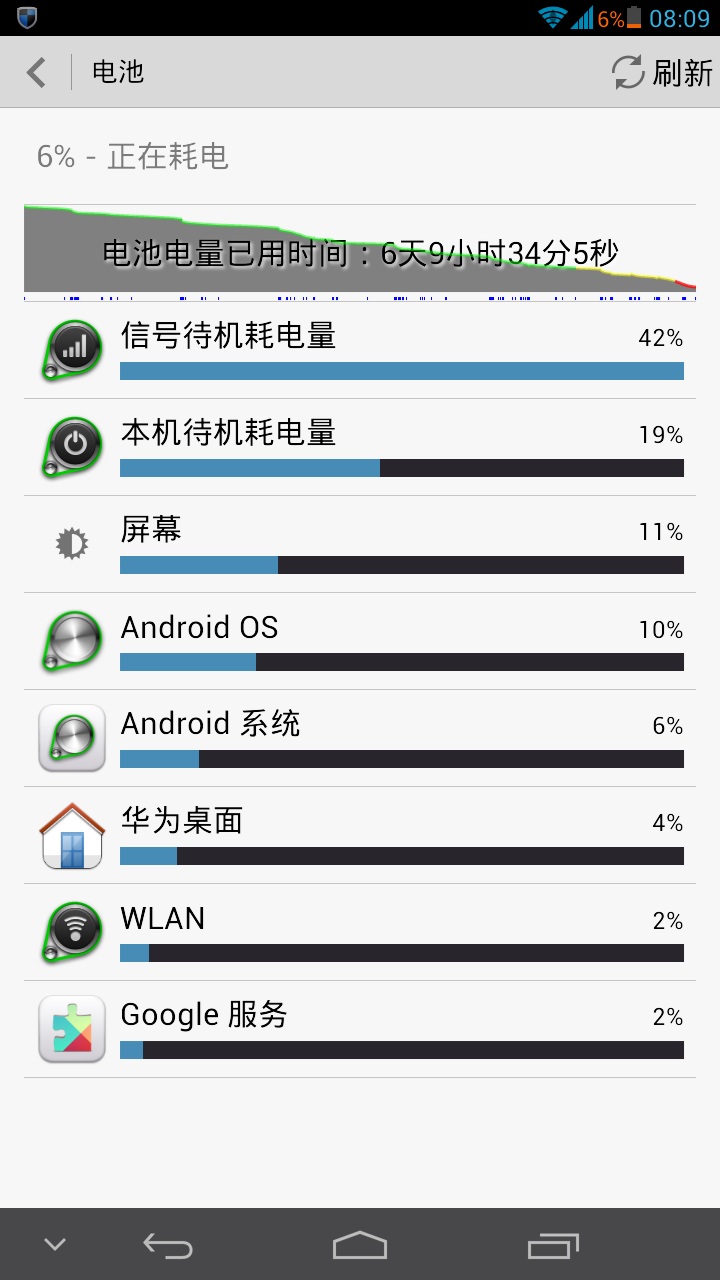
Task: Tap the 刷新 refresh button
Action: tap(662, 72)
